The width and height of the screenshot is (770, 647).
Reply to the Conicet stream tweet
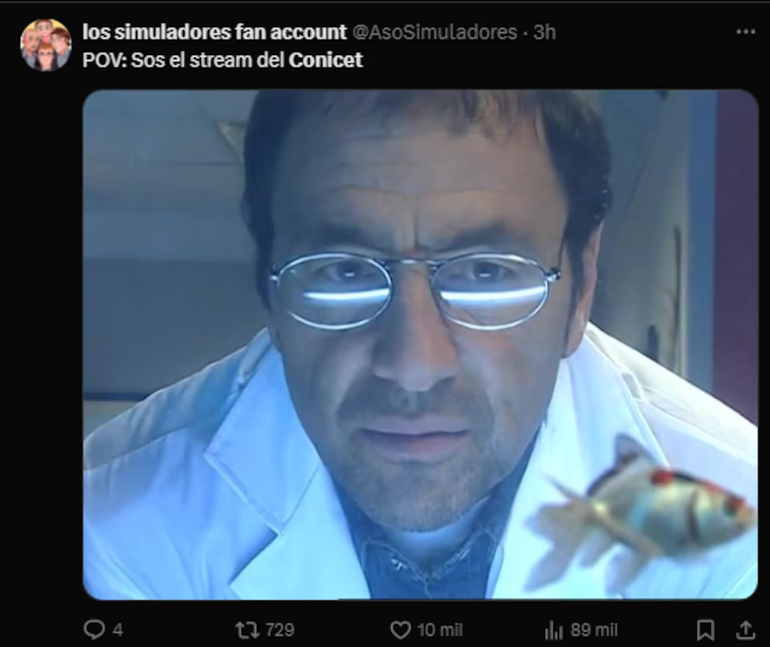point(95,629)
